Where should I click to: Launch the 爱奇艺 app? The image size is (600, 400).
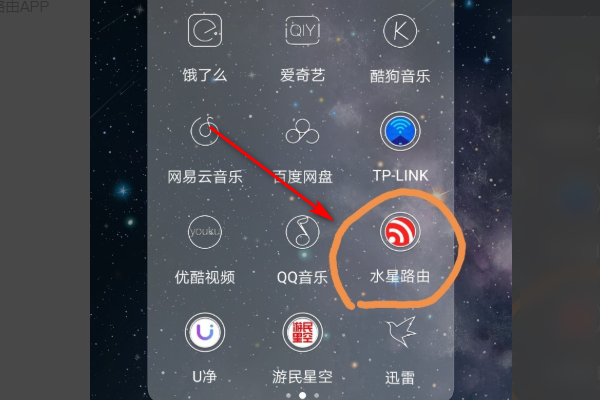tap(302, 31)
